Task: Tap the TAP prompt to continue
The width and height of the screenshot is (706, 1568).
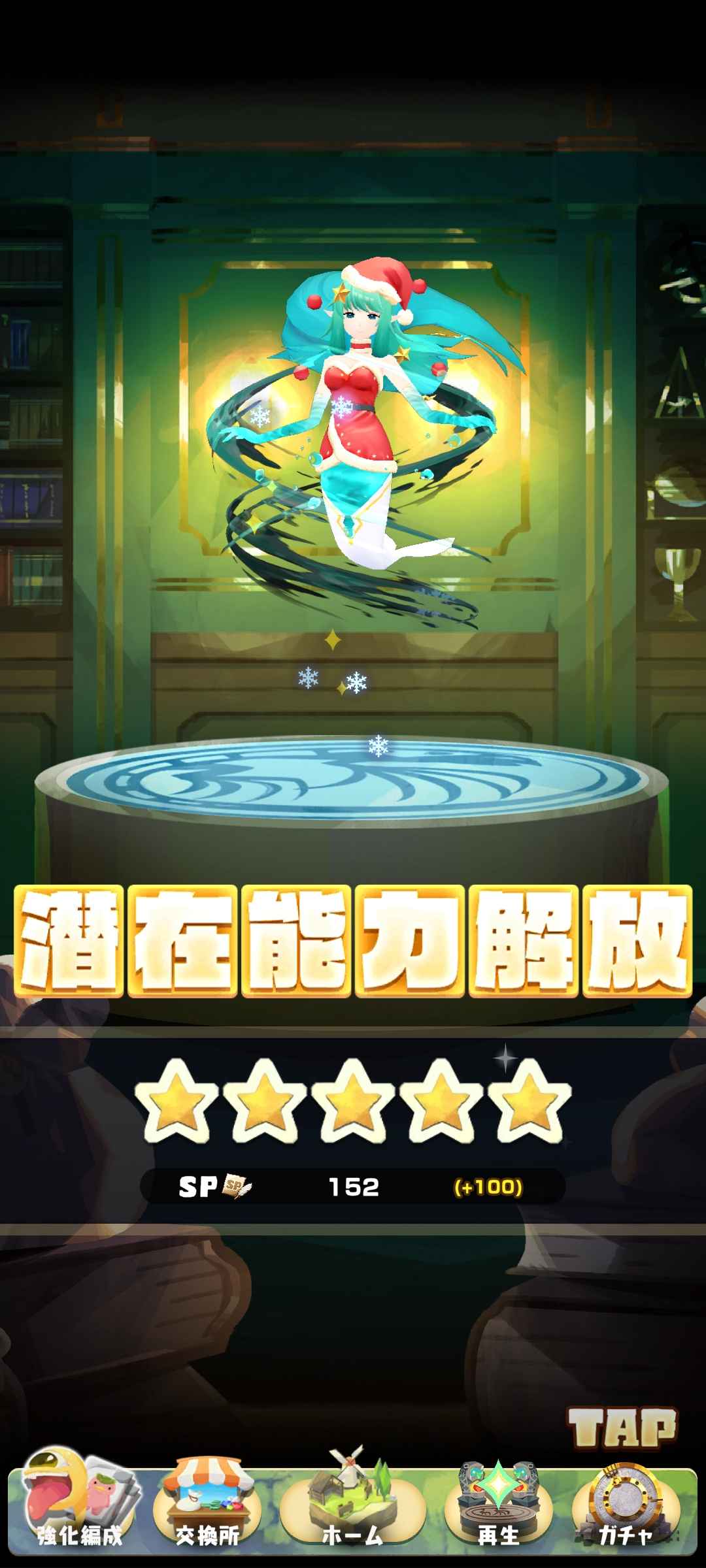Action: [x=622, y=1428]
